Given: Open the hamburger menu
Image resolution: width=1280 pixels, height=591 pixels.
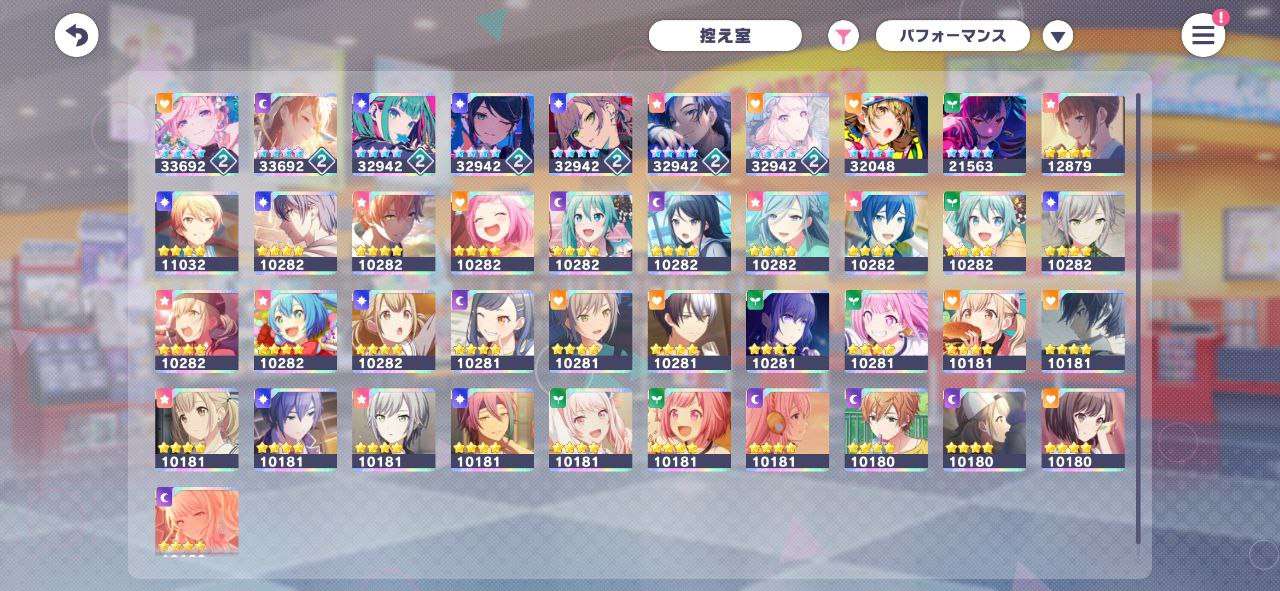Looking at the screenshot, I should [1202, 36].
